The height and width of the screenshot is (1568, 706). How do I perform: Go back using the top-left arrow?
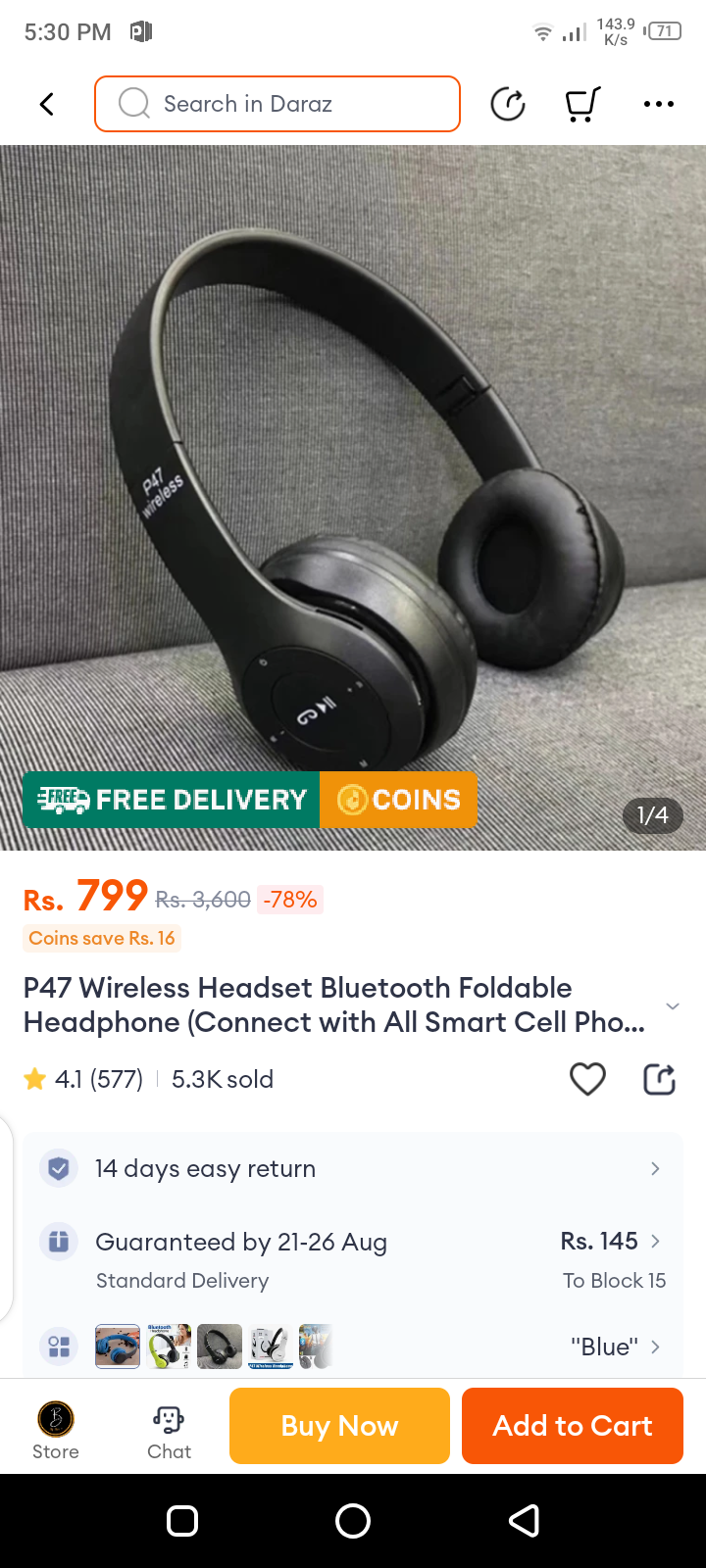click(46, 104)
